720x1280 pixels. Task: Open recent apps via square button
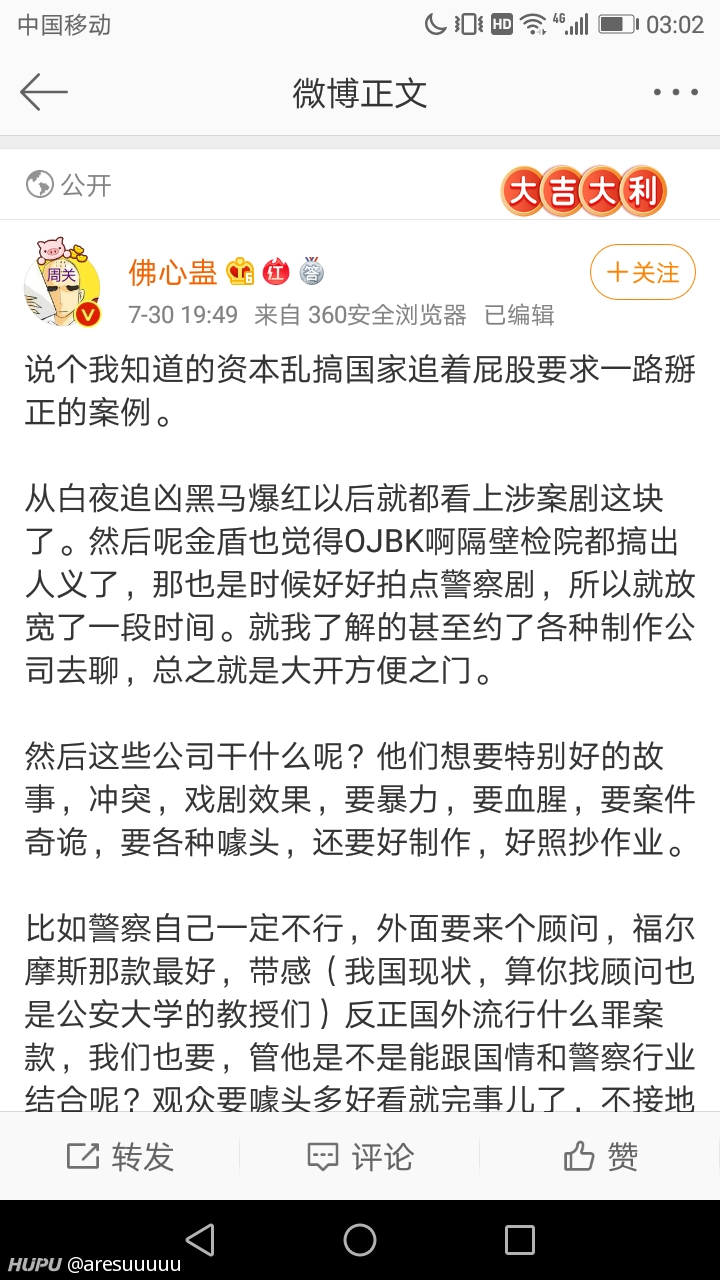[520, 1240]
